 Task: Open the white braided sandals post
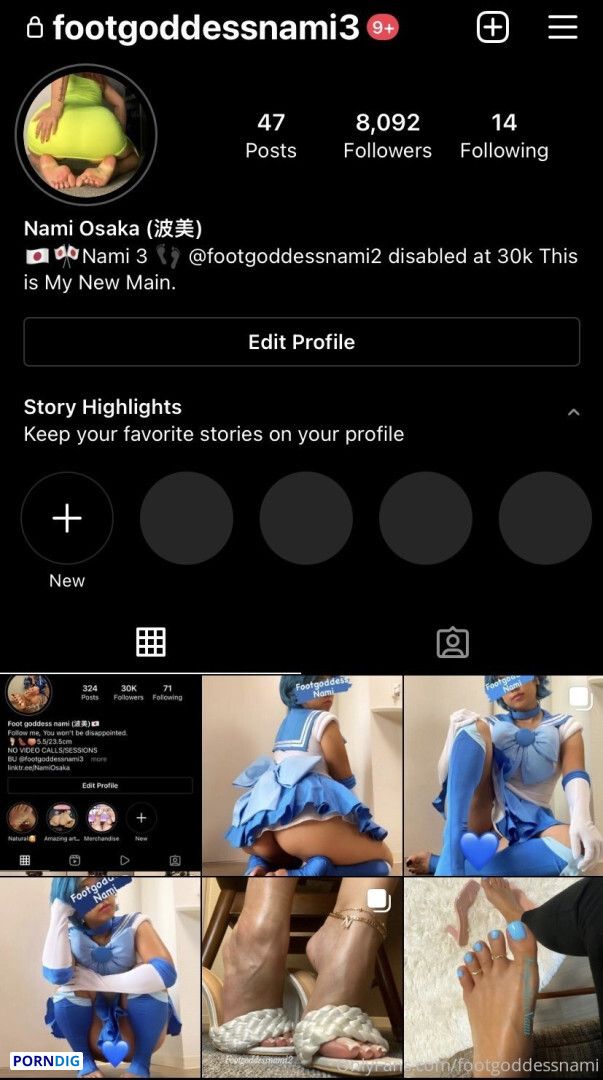(302, 977)
